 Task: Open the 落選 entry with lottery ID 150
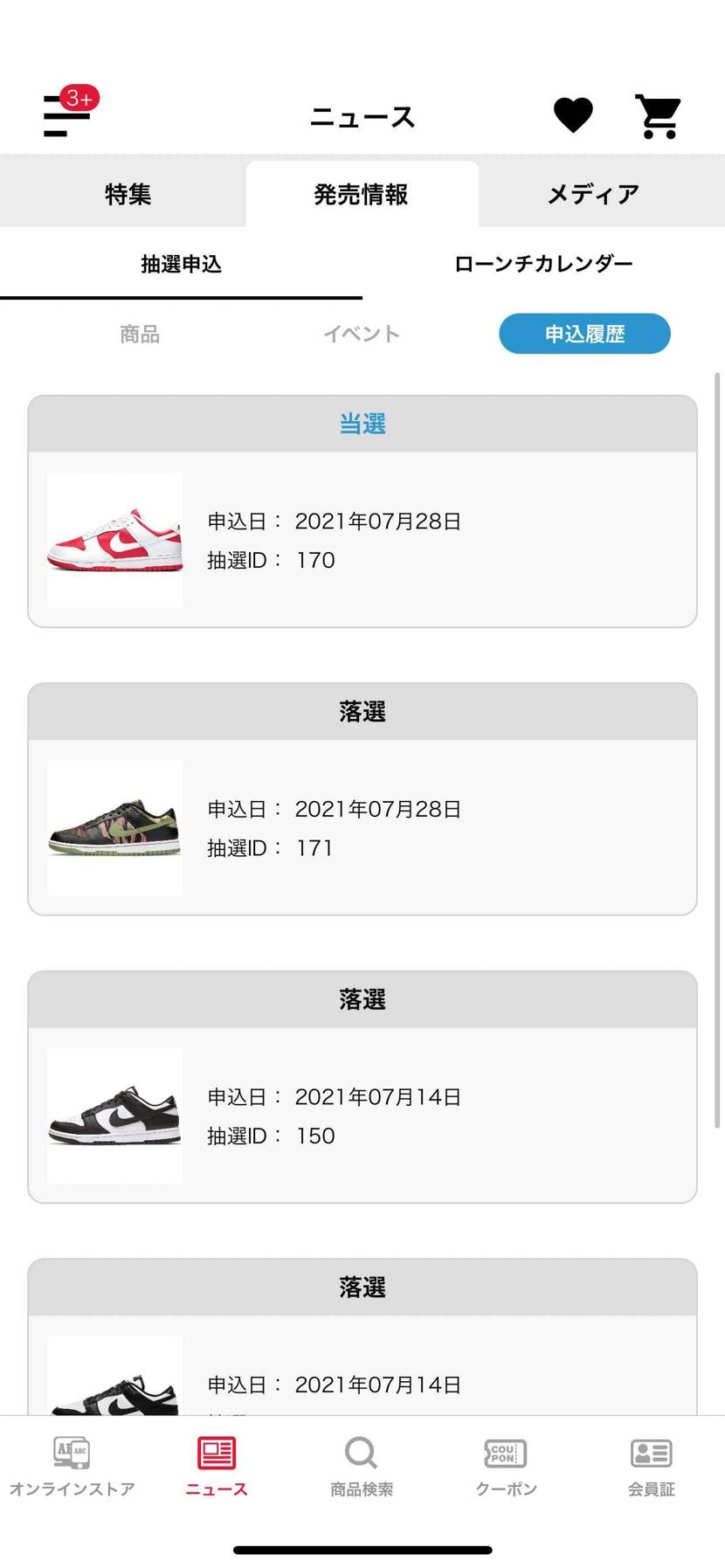[x=362, y=1115]
